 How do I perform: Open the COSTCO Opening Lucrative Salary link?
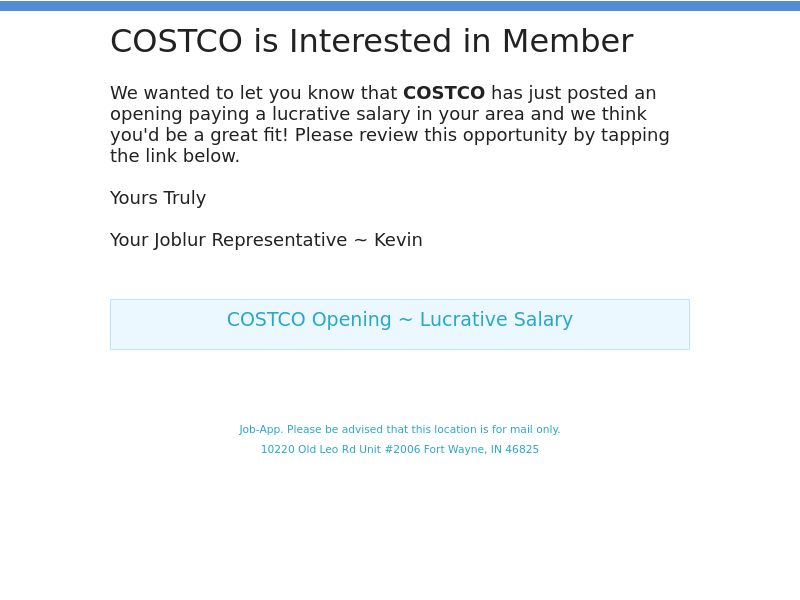point(399,321)
